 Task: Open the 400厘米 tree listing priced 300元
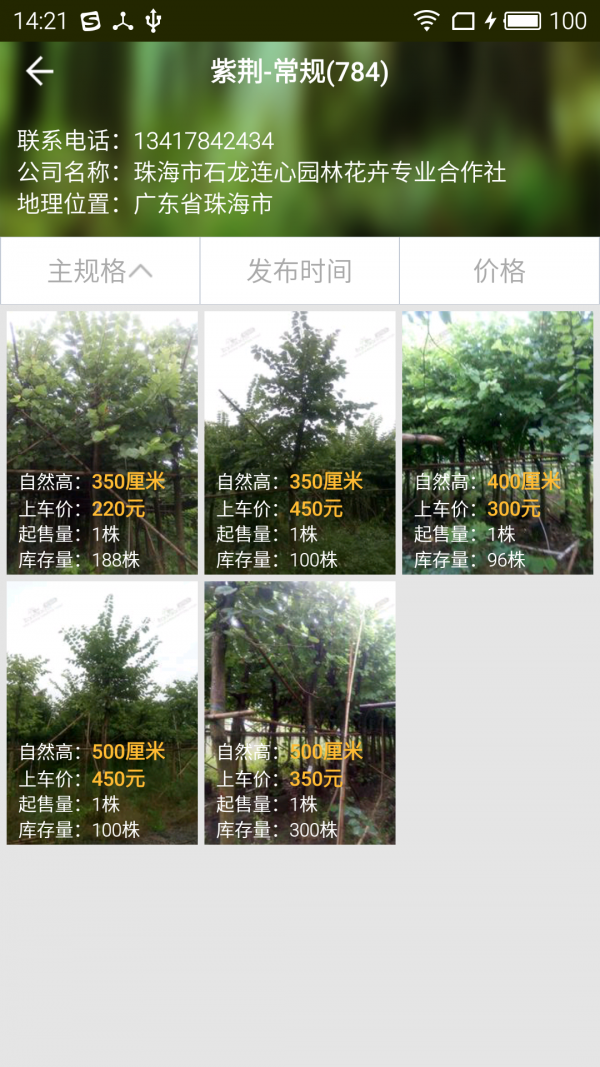click(497, 443)
